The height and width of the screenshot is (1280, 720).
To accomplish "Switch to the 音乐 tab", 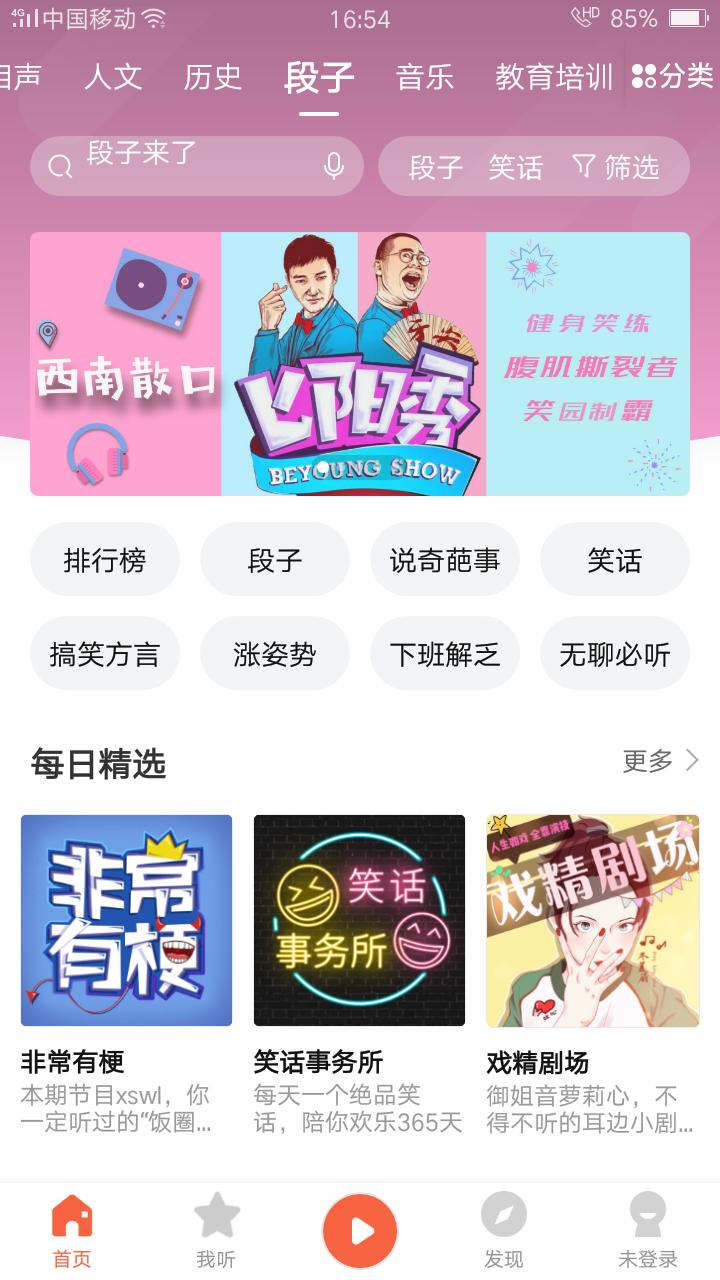I will click(422, 76).
